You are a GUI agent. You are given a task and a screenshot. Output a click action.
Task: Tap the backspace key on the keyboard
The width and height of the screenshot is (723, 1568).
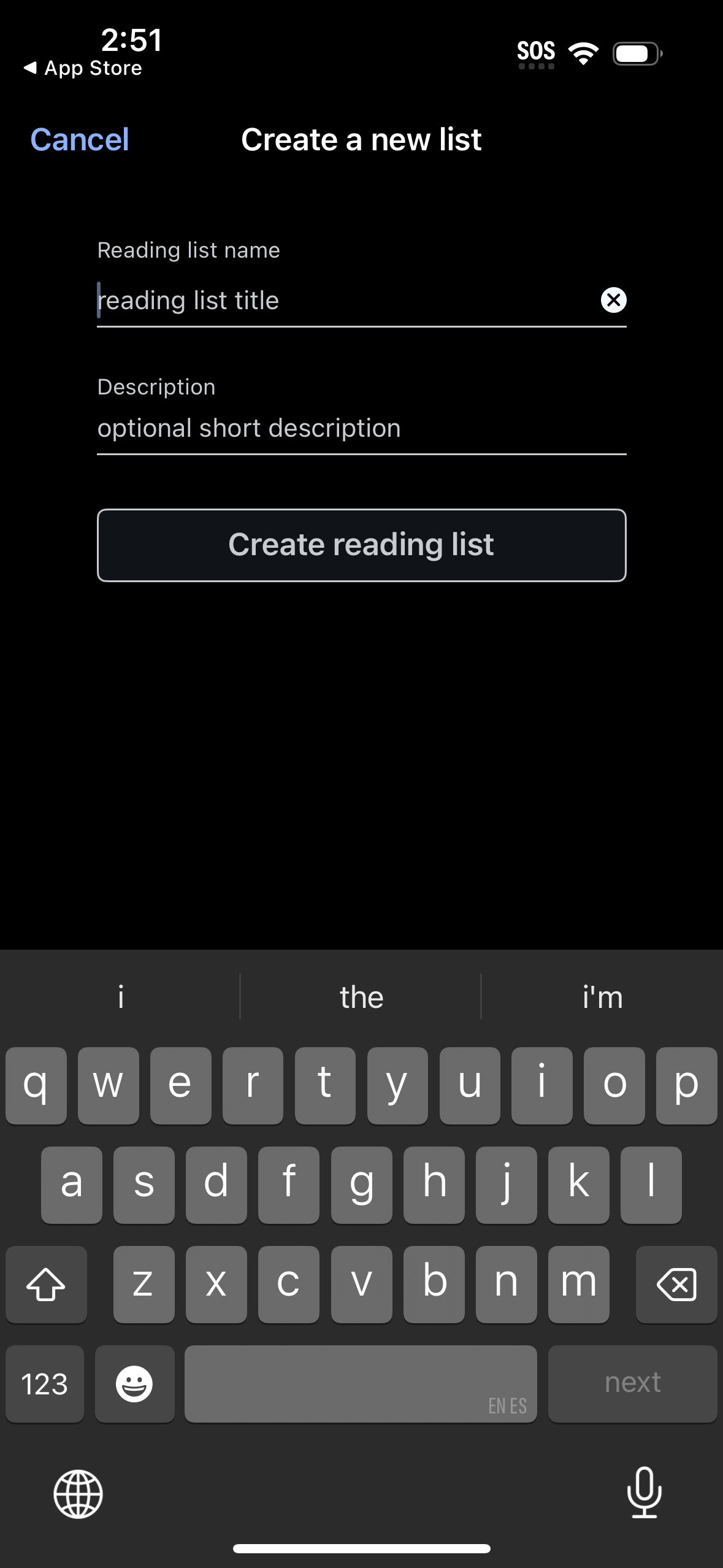pyautogui.click(x=676, y=1285)
